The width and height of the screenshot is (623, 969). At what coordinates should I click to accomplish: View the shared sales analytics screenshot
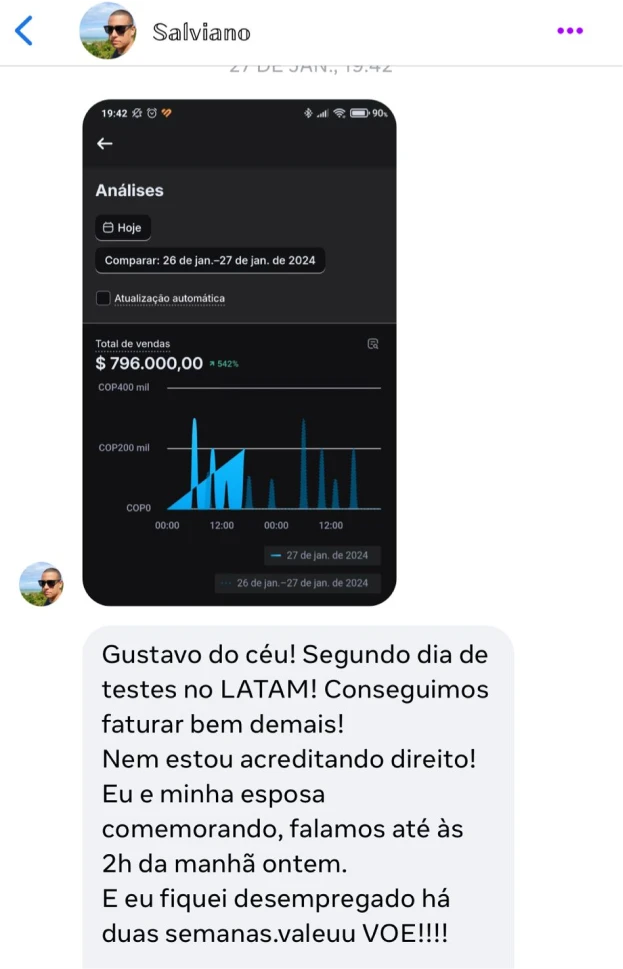pos(239,353)
